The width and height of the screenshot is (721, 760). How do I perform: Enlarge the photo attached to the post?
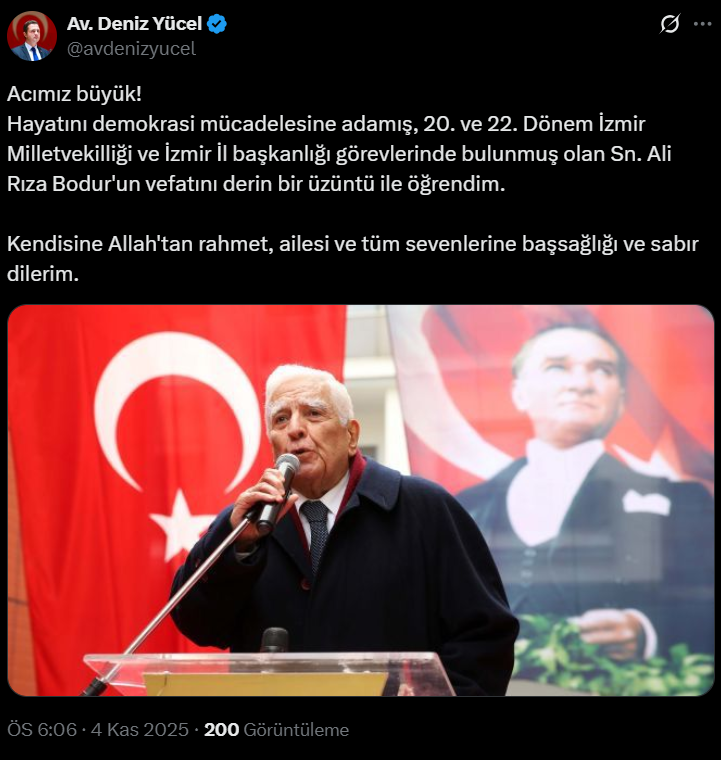(x=360, y=500)
